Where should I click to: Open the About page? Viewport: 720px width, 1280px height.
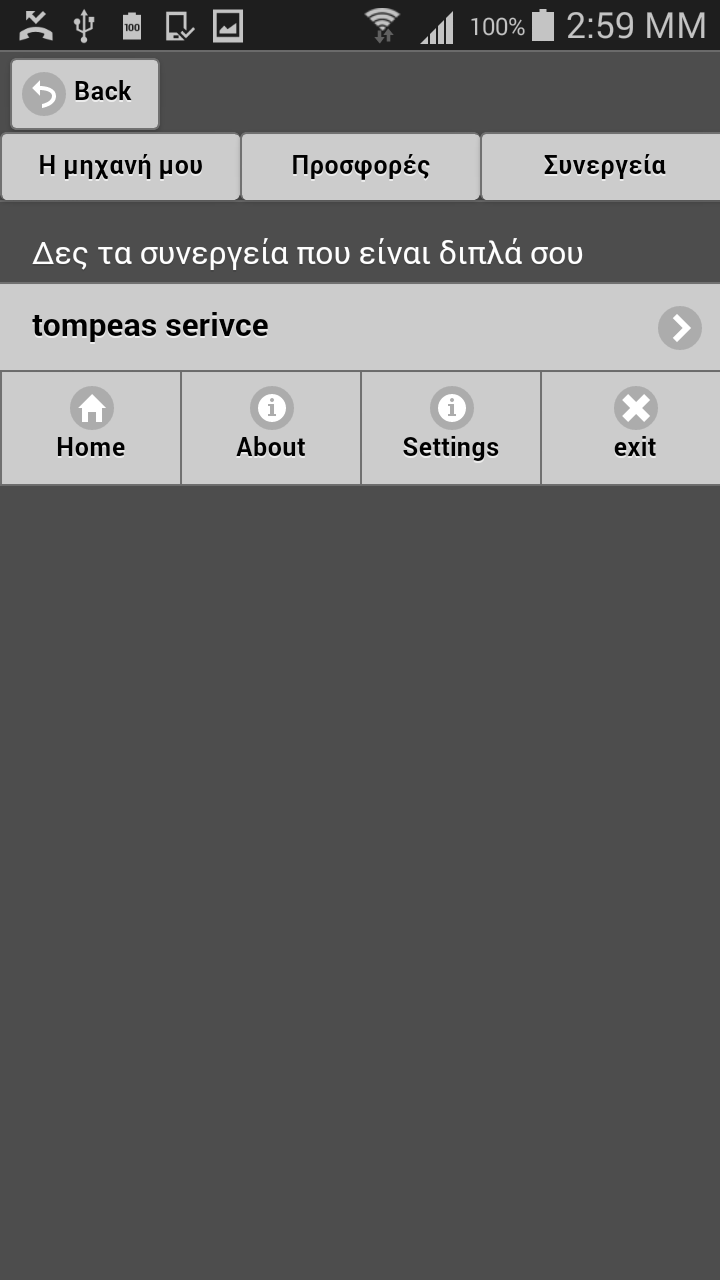pos(271,428)
